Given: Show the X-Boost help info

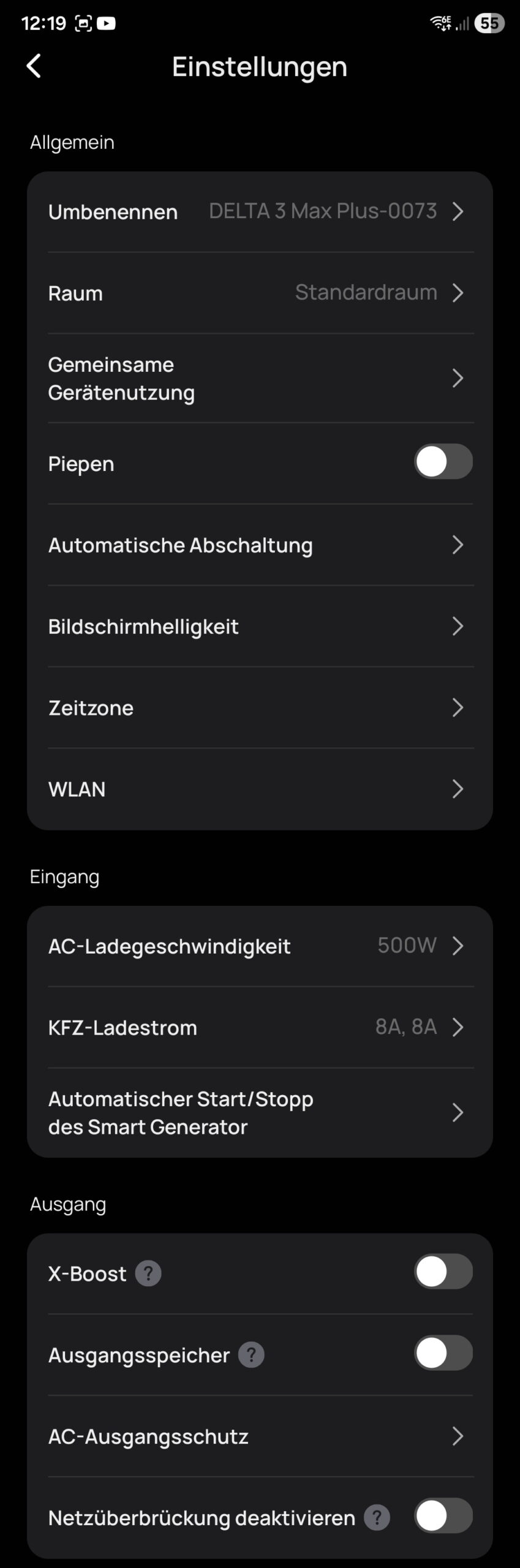Looking at the screenshot, I should (x=148, y=1273).
